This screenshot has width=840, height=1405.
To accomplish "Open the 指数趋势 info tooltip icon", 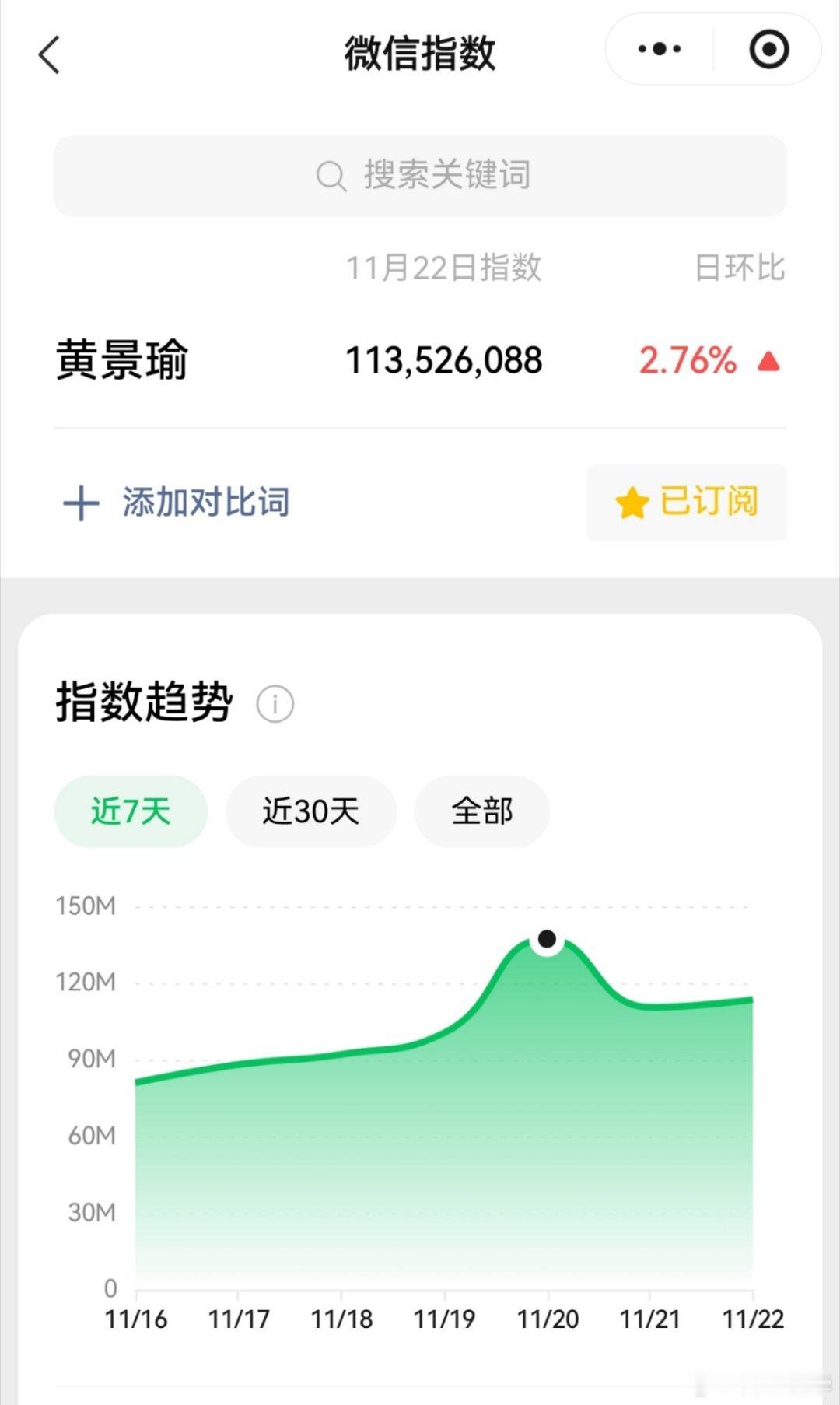I will [x=274, y=702].
